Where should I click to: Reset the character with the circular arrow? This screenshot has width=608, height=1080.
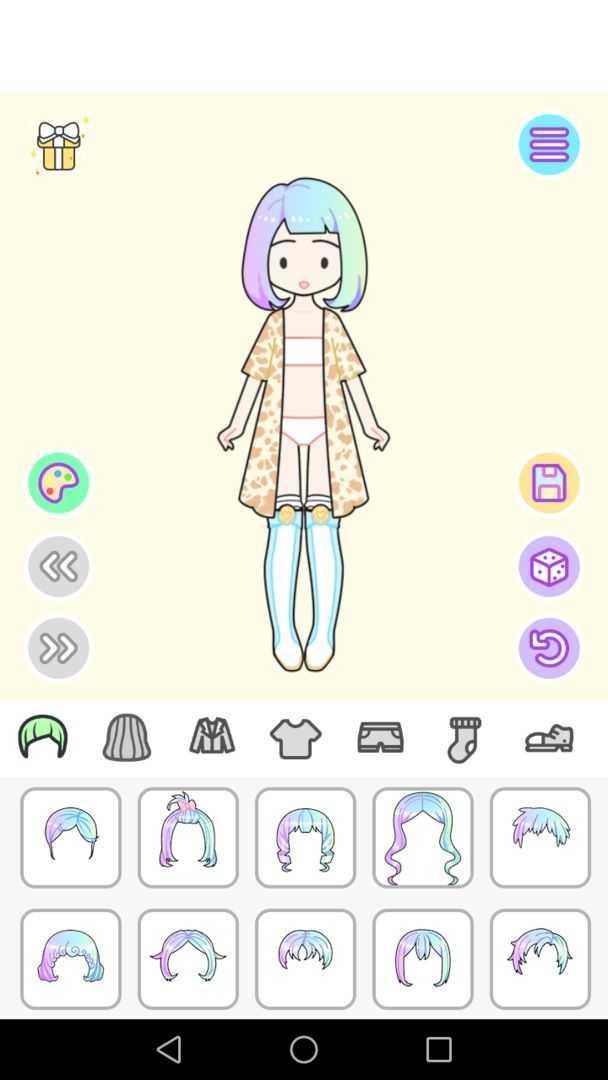(x=549, y=648)
